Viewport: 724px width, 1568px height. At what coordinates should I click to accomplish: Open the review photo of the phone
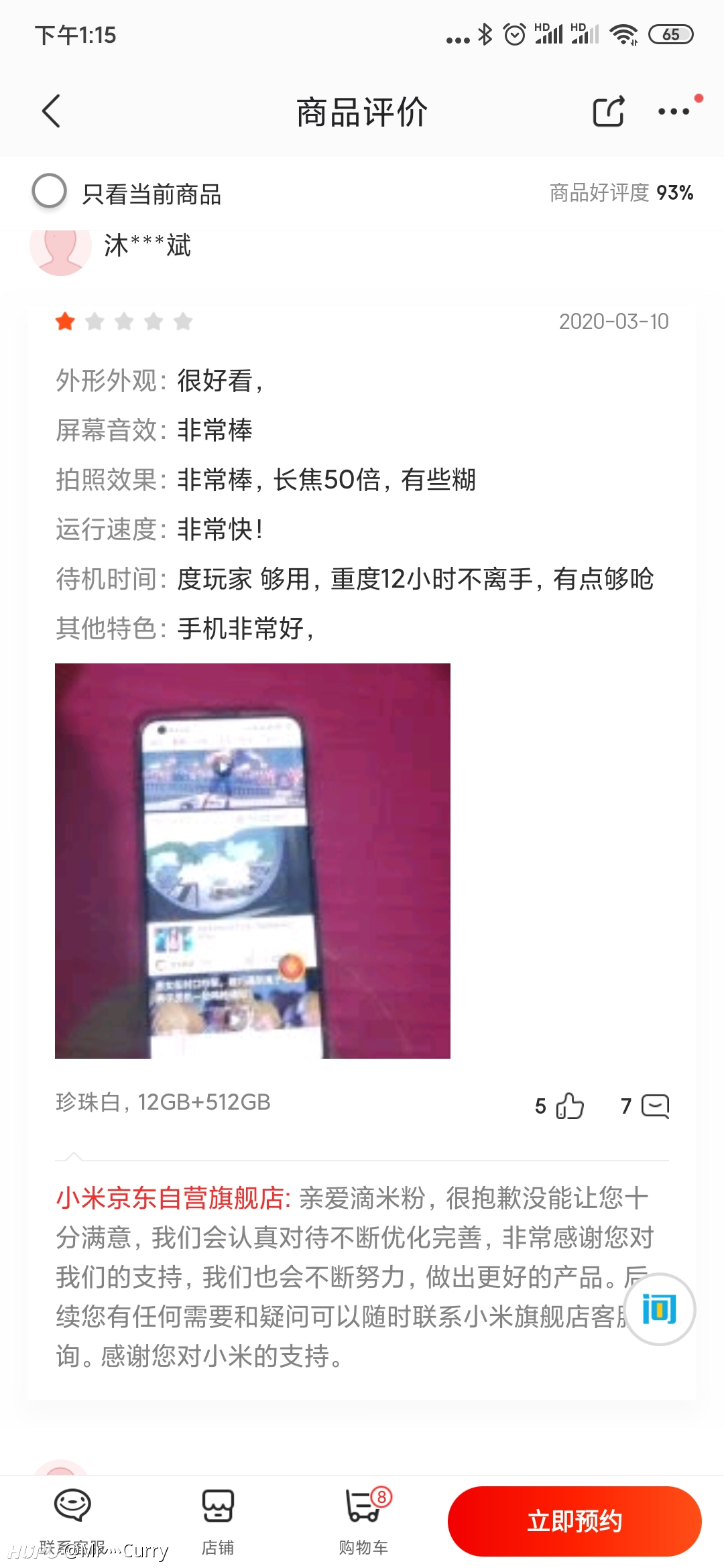(253, 861)
